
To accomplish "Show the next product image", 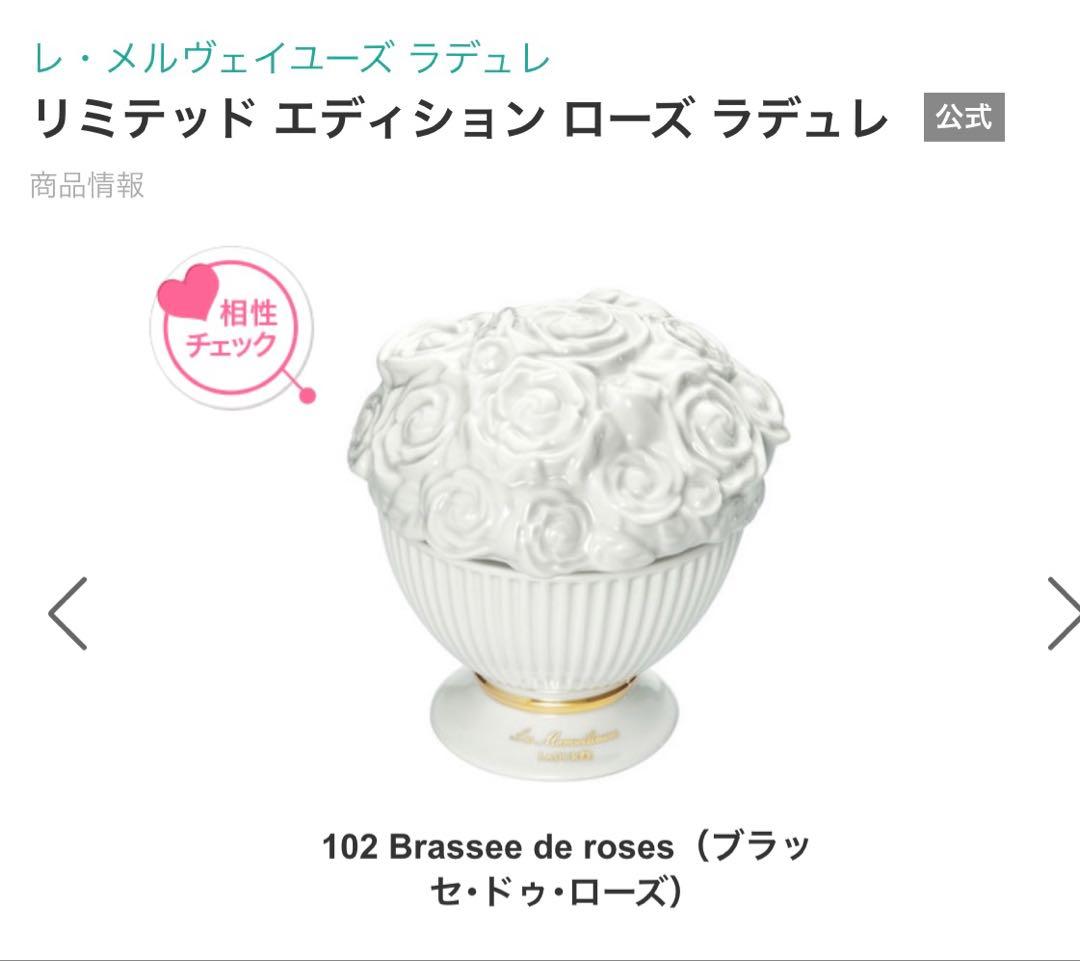I will click(1062, 614).
